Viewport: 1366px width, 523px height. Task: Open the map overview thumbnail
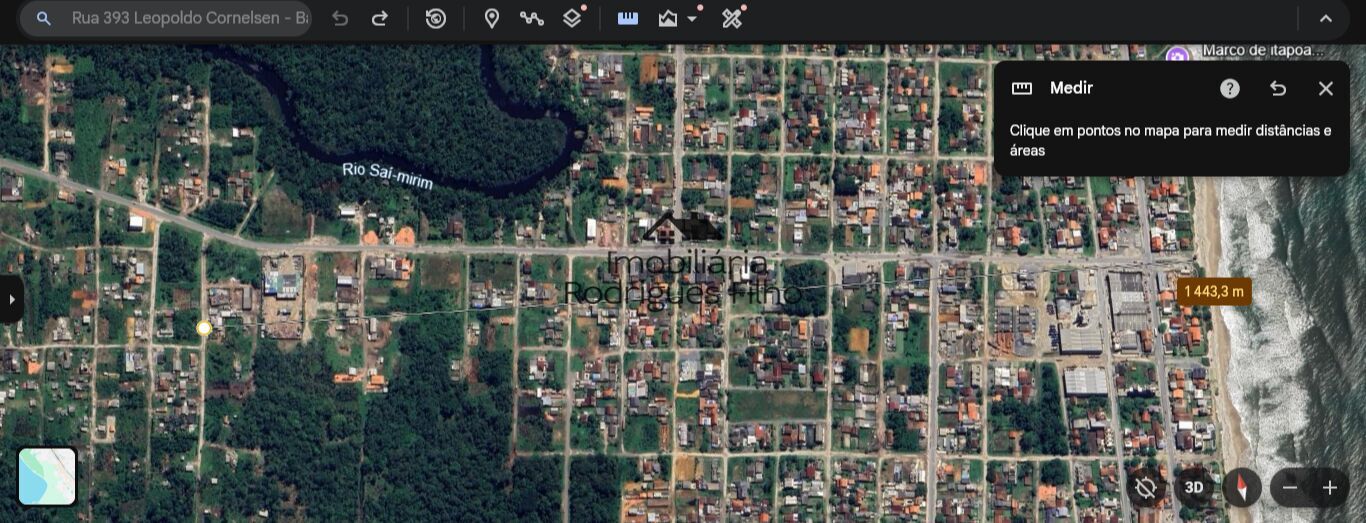47,476
